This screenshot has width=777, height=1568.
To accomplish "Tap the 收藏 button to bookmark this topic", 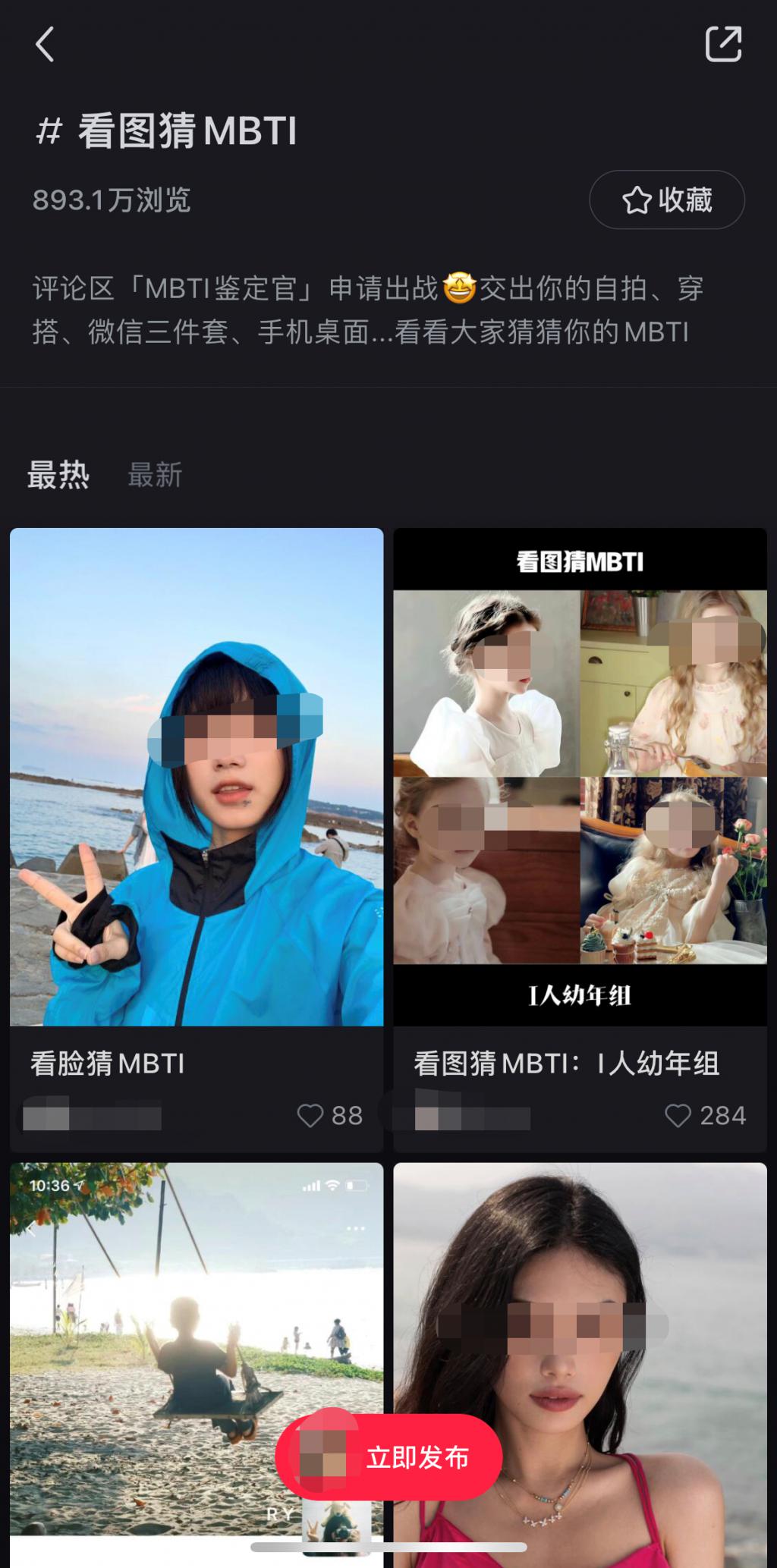I will coord(666,200).
